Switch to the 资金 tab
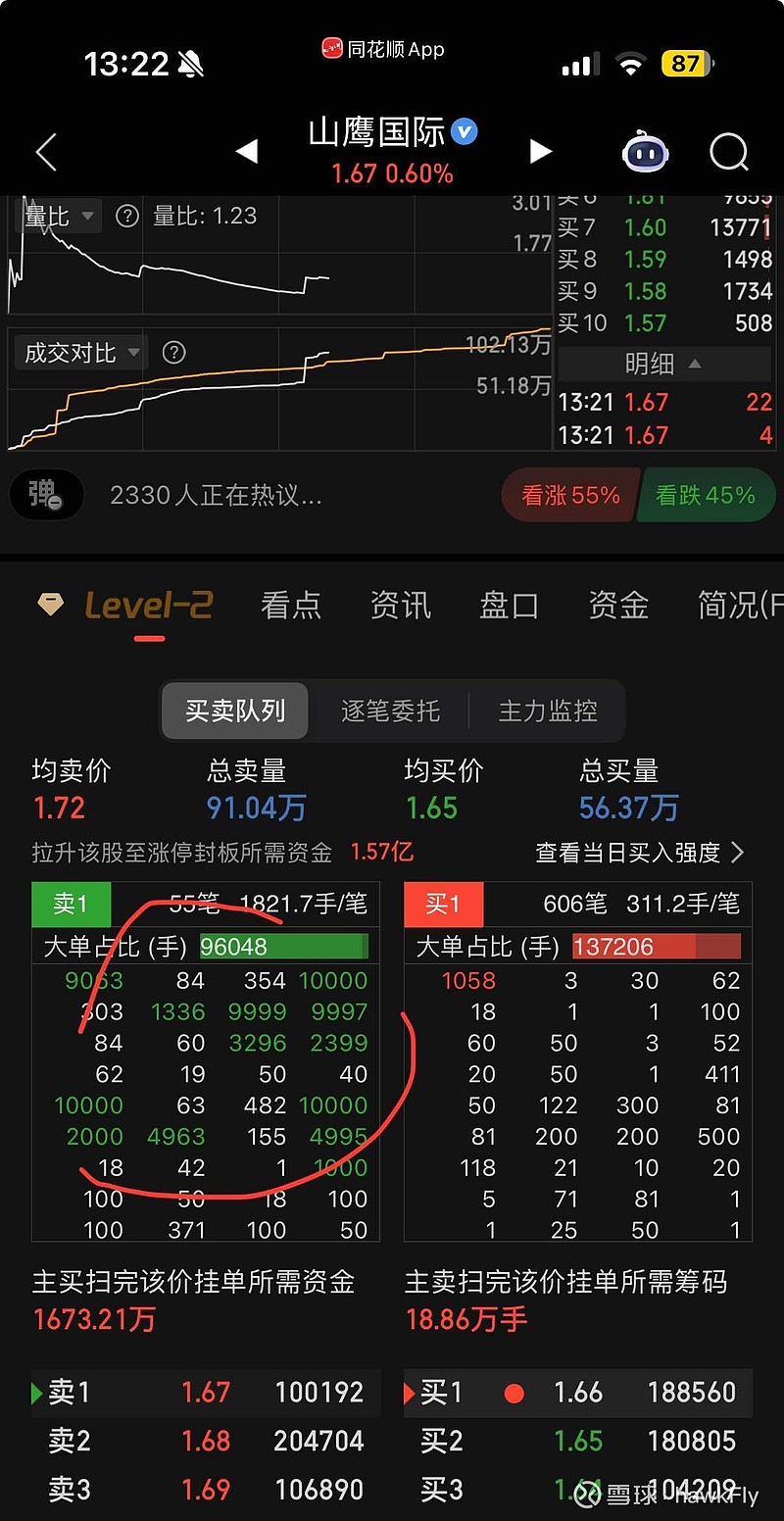Screen dimensions: 784x1521 click(617, 606)
